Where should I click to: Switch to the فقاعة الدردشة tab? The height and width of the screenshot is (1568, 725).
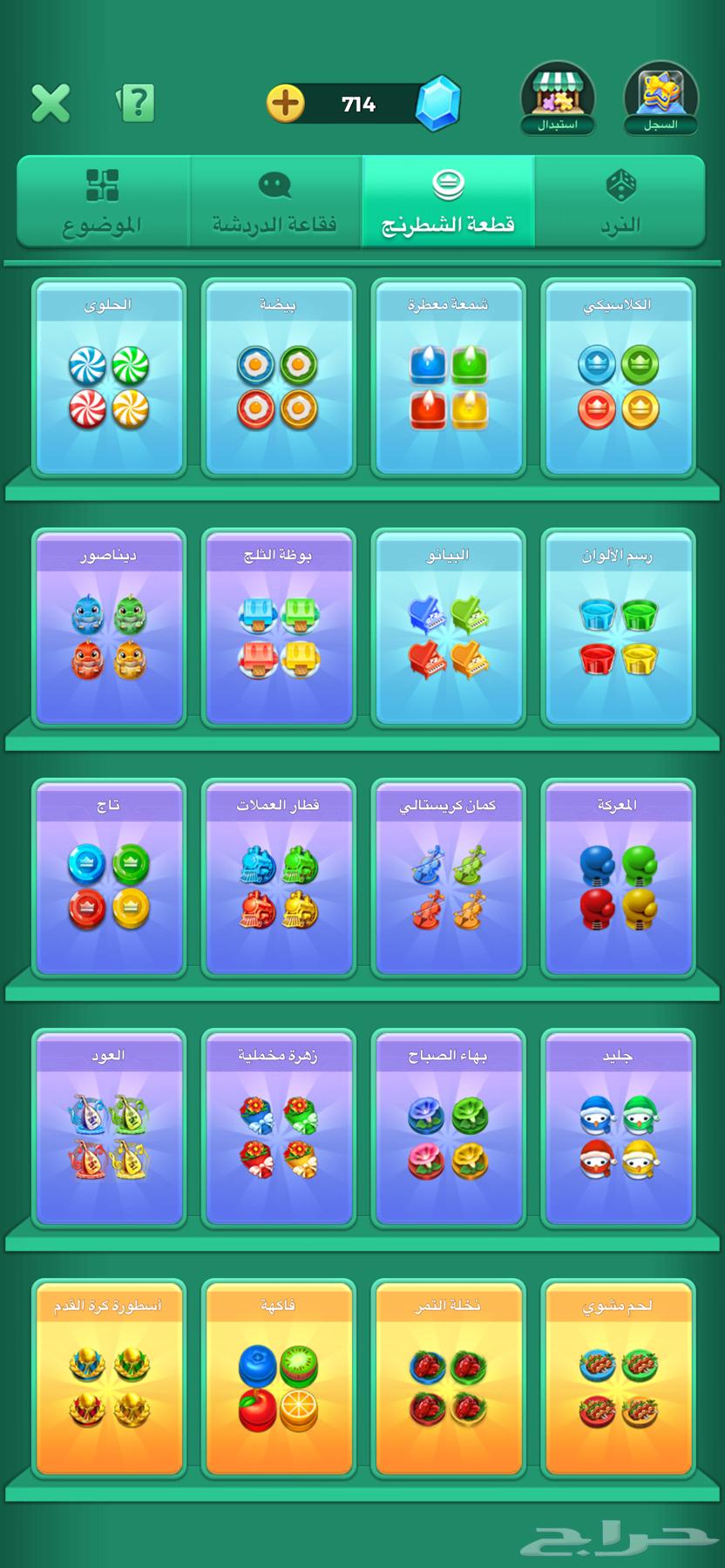coord(274,203)
